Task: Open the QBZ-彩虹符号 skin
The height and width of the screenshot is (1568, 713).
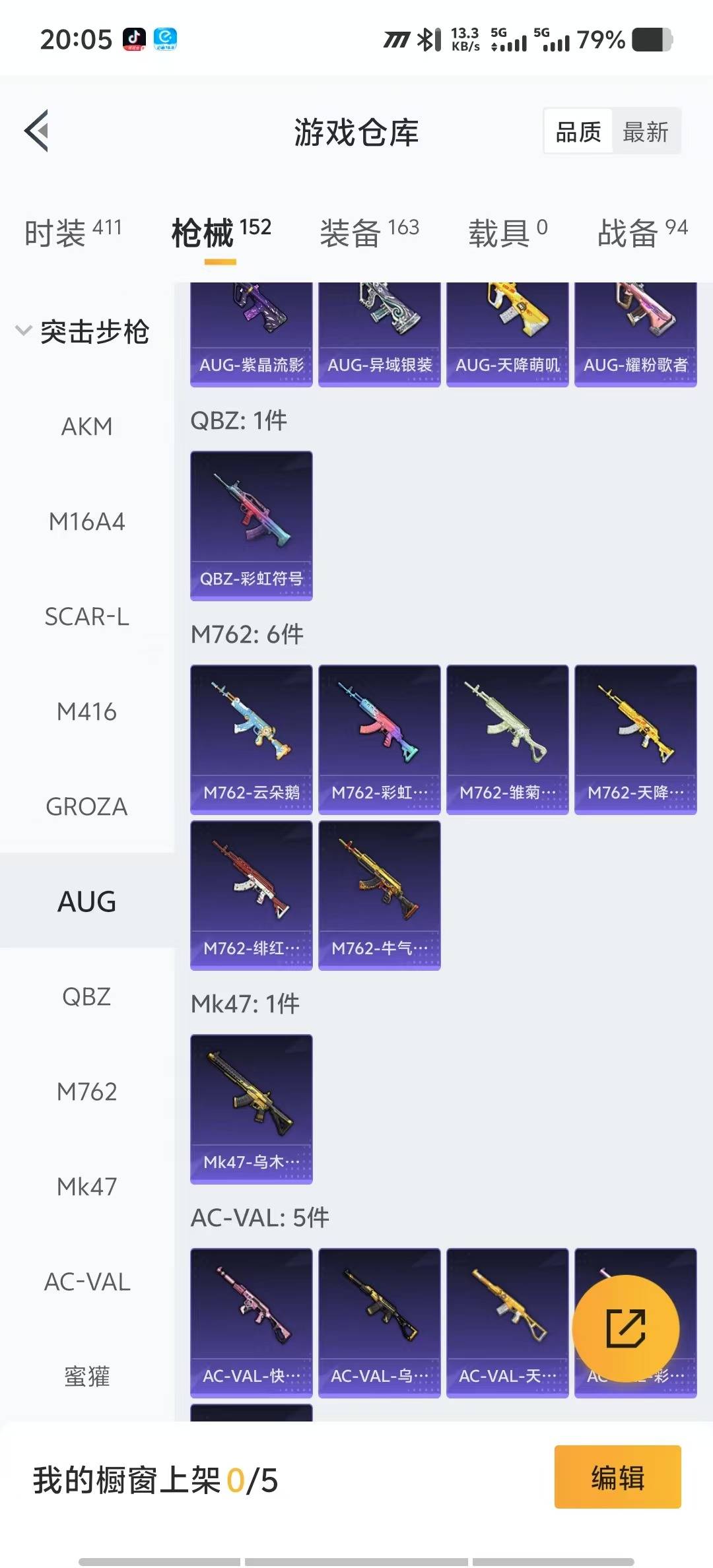Action: tap(251, 525)
